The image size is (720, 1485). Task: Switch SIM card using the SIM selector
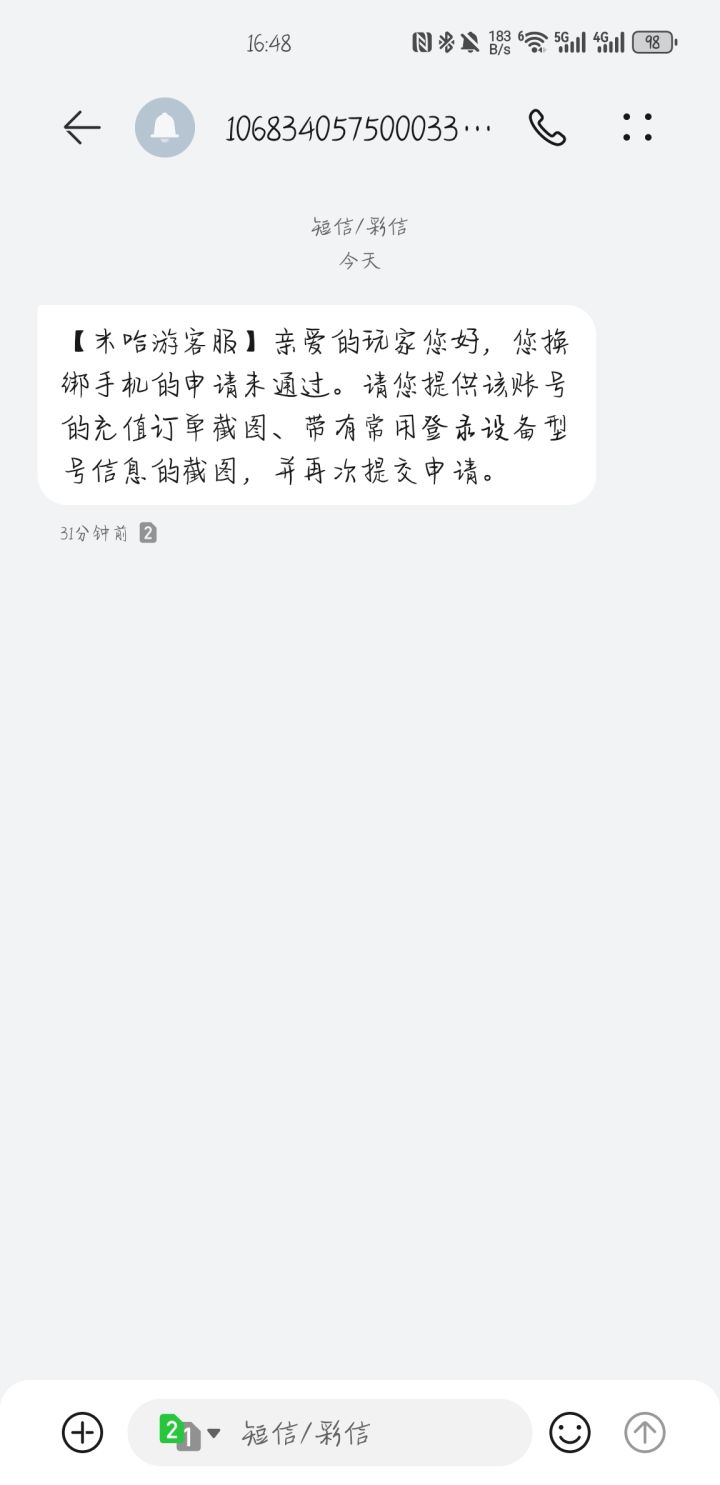point(190,1432)
